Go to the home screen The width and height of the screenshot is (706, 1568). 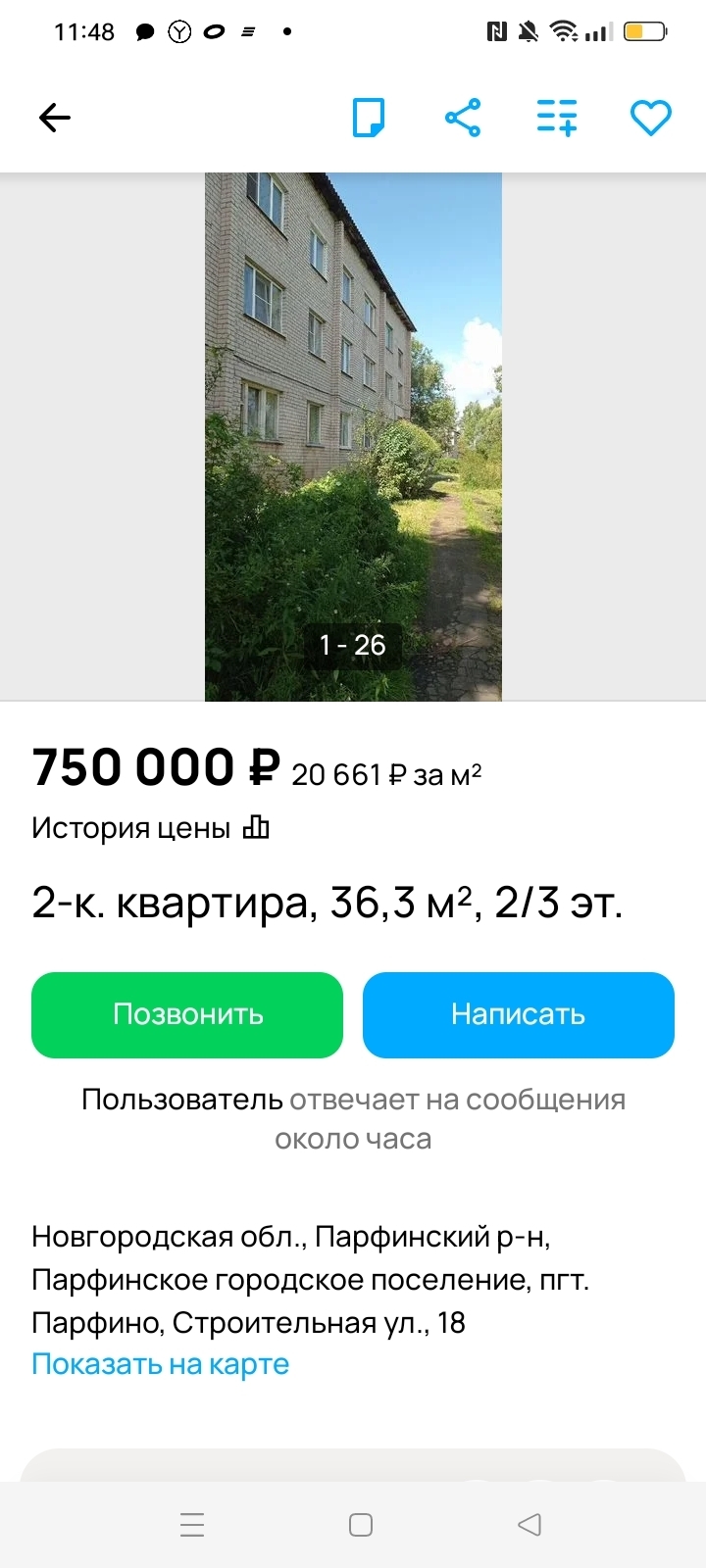tap(361, 1525)
